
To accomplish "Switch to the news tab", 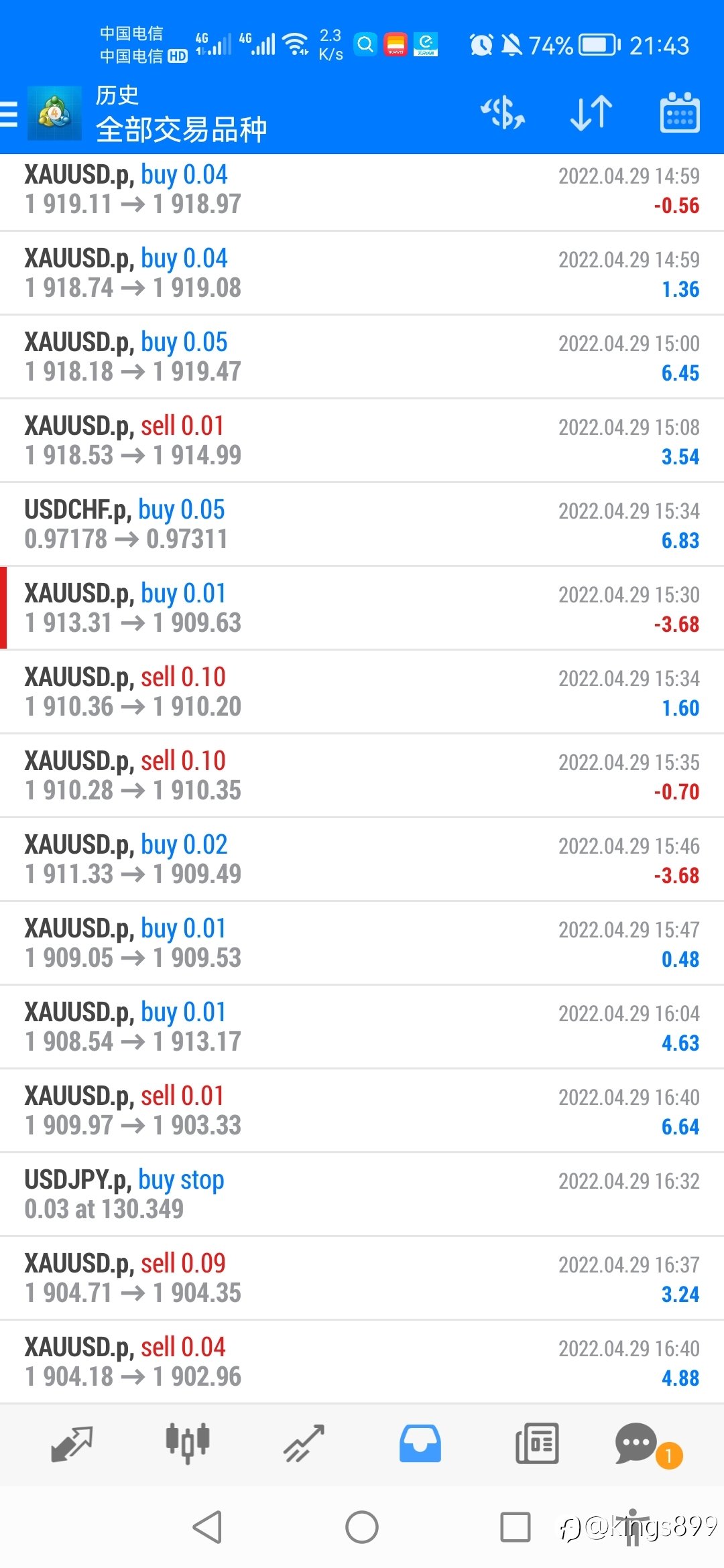I will [x=537, y=1443].
